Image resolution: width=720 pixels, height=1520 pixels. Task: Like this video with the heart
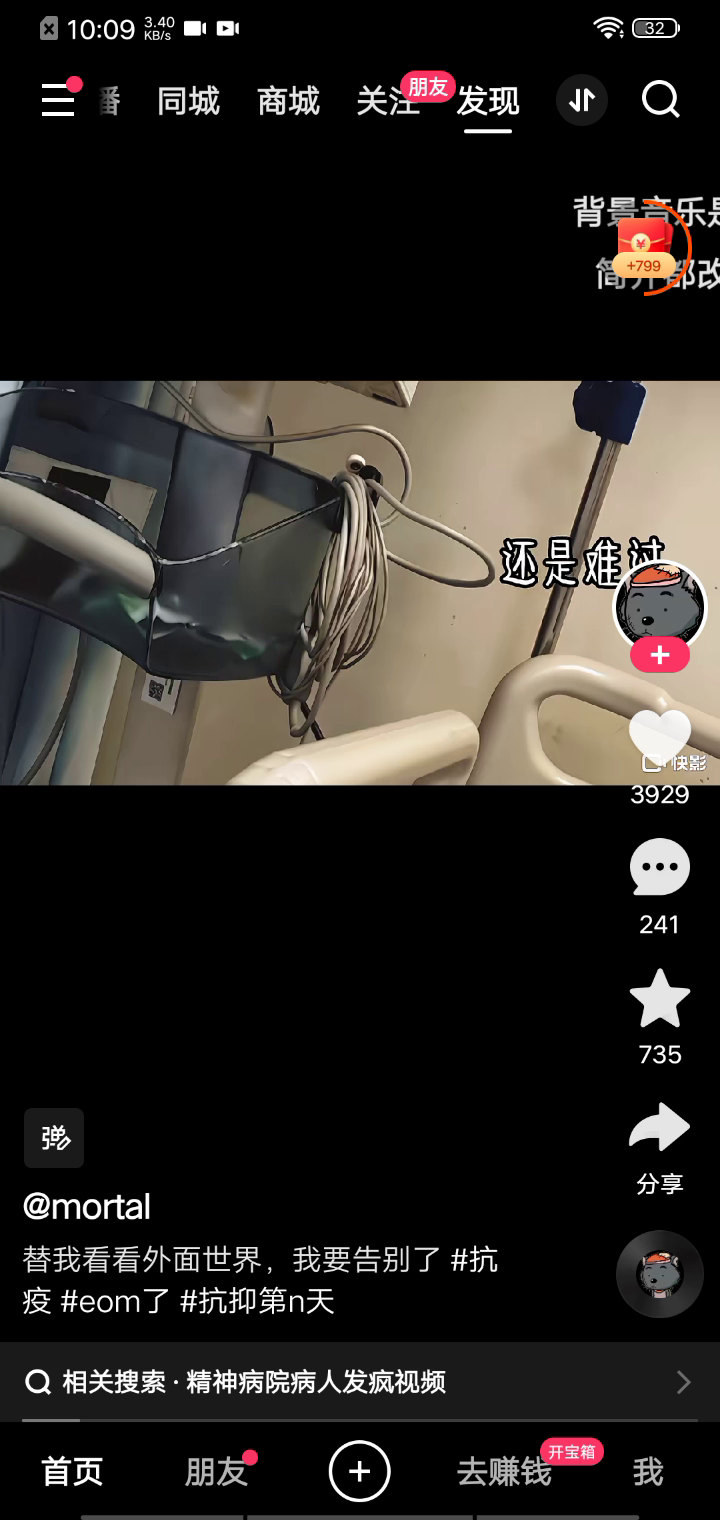[660, 737]
